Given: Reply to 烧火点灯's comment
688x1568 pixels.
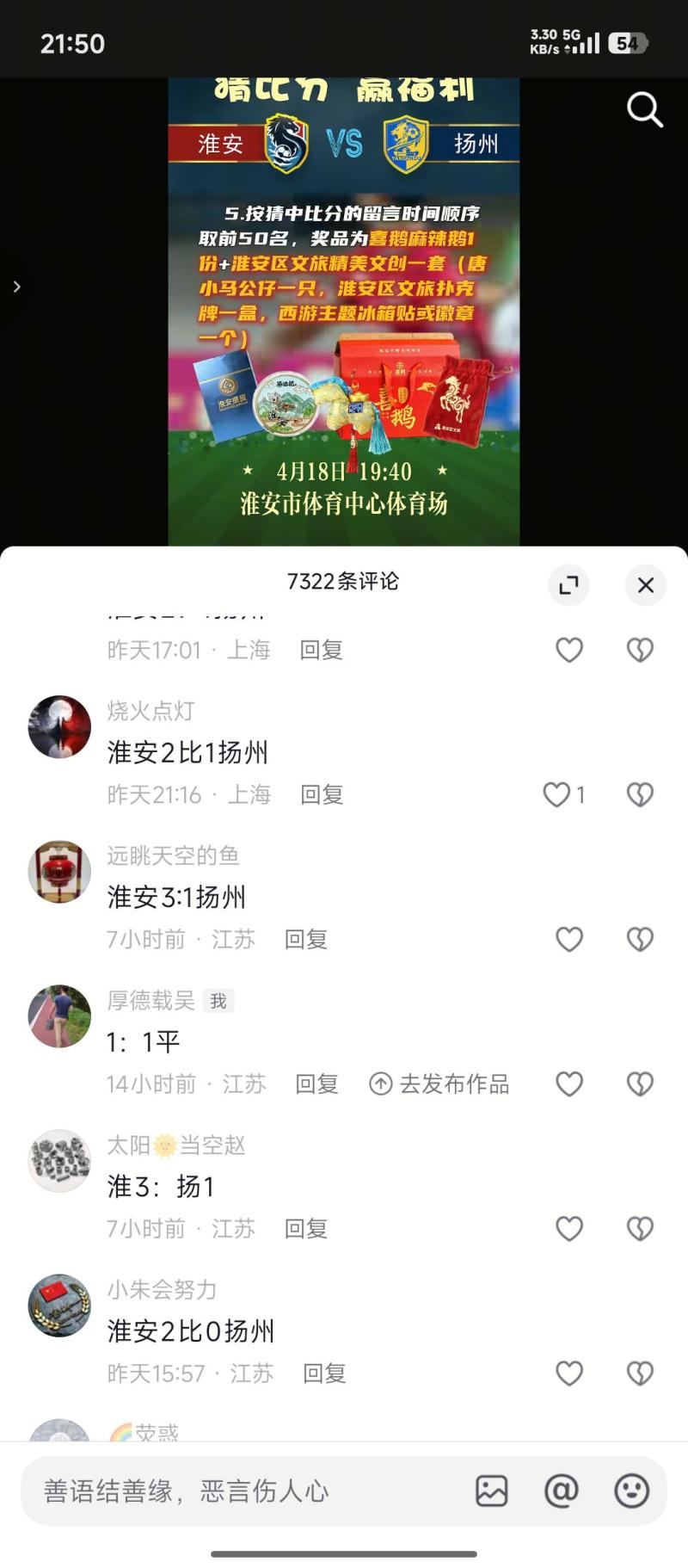Looking at the screenshot, I should [322, 794].
